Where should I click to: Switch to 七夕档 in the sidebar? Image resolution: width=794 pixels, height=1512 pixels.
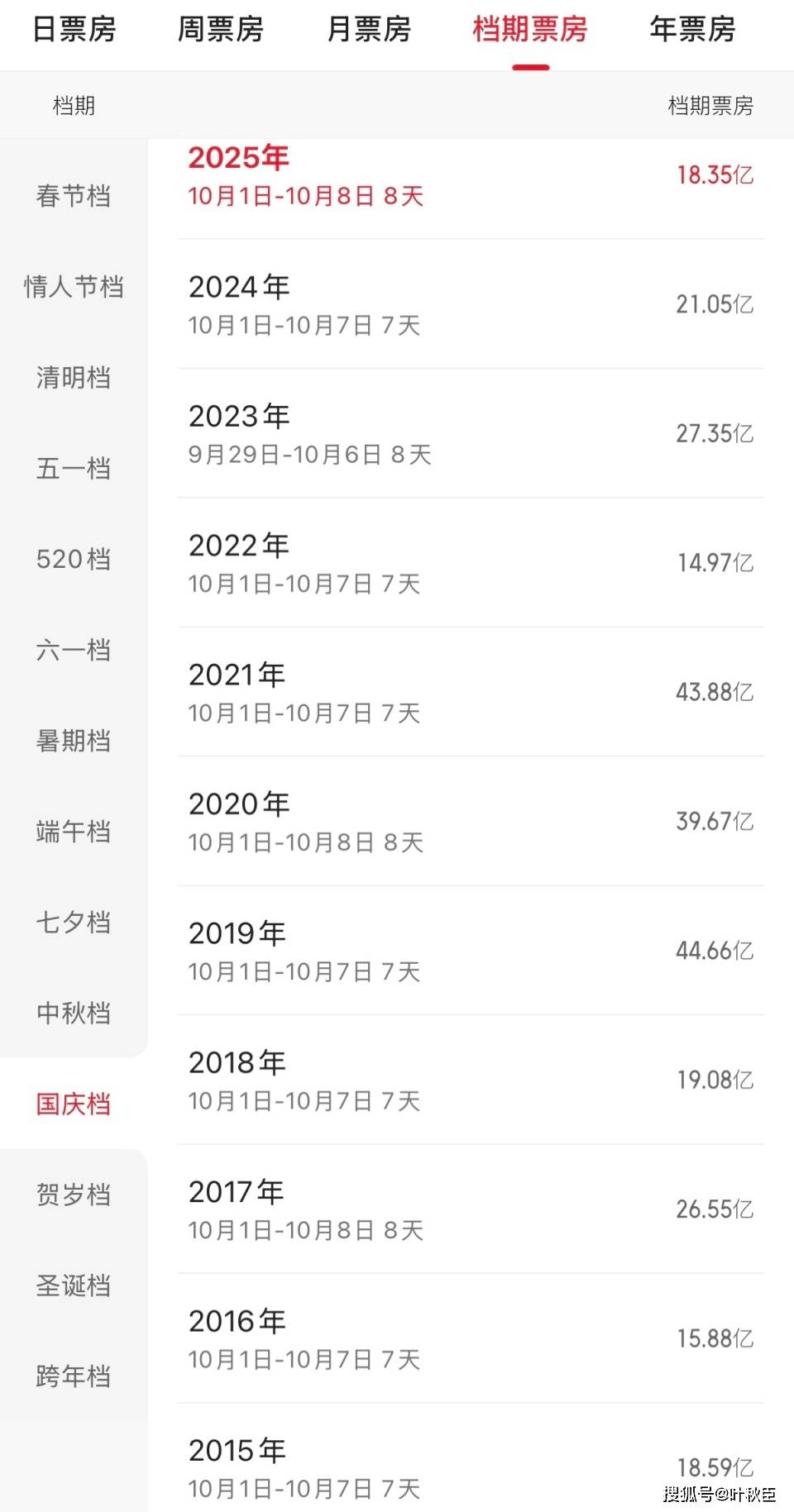(x=74, y=923)
